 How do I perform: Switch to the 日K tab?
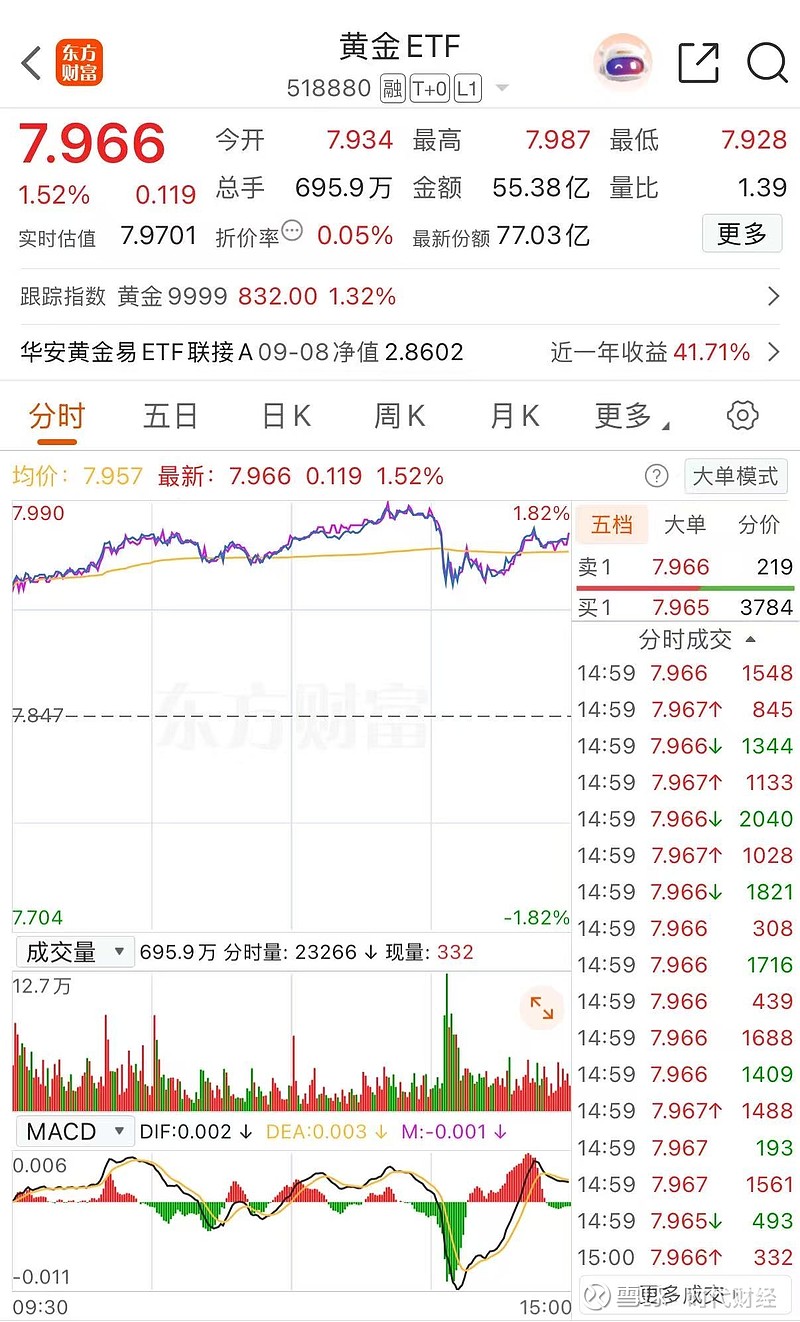(284, 415)
